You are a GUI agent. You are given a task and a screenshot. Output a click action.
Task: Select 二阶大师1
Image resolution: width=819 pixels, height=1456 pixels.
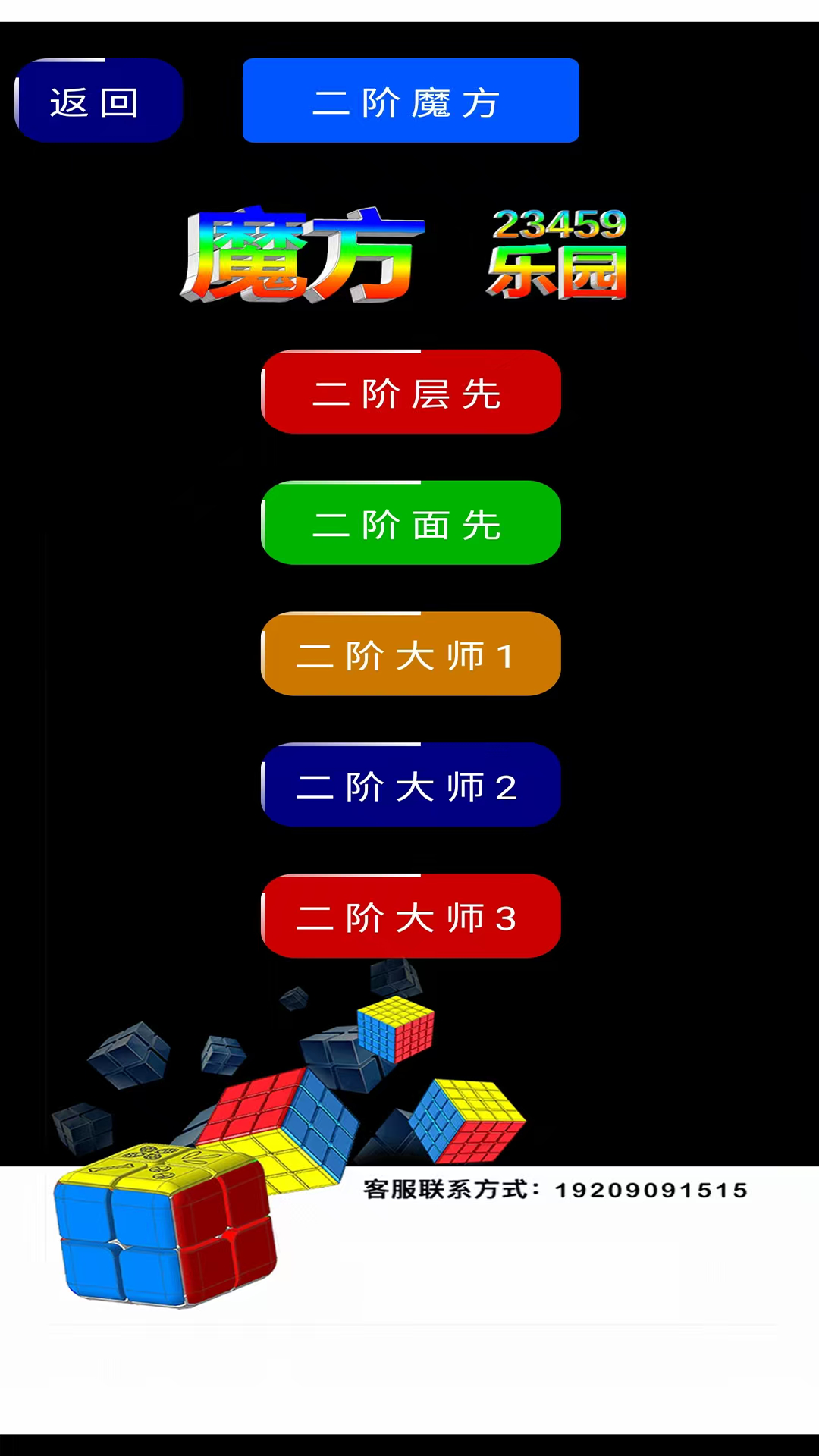pos(410,654)
